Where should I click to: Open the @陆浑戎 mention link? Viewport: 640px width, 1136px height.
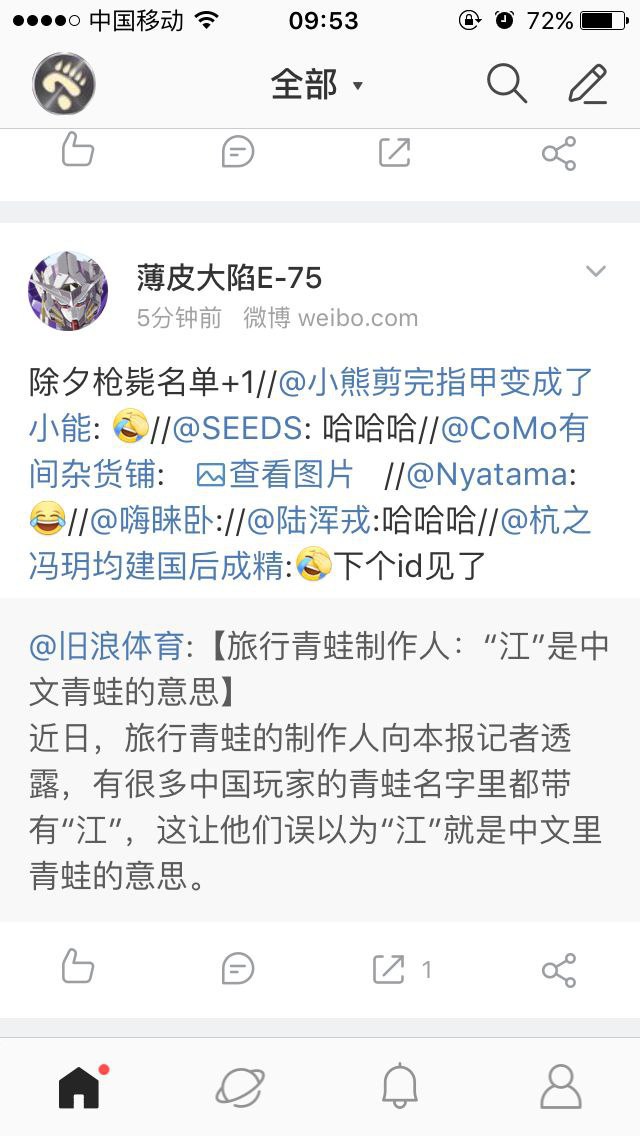tap(313, 520)
